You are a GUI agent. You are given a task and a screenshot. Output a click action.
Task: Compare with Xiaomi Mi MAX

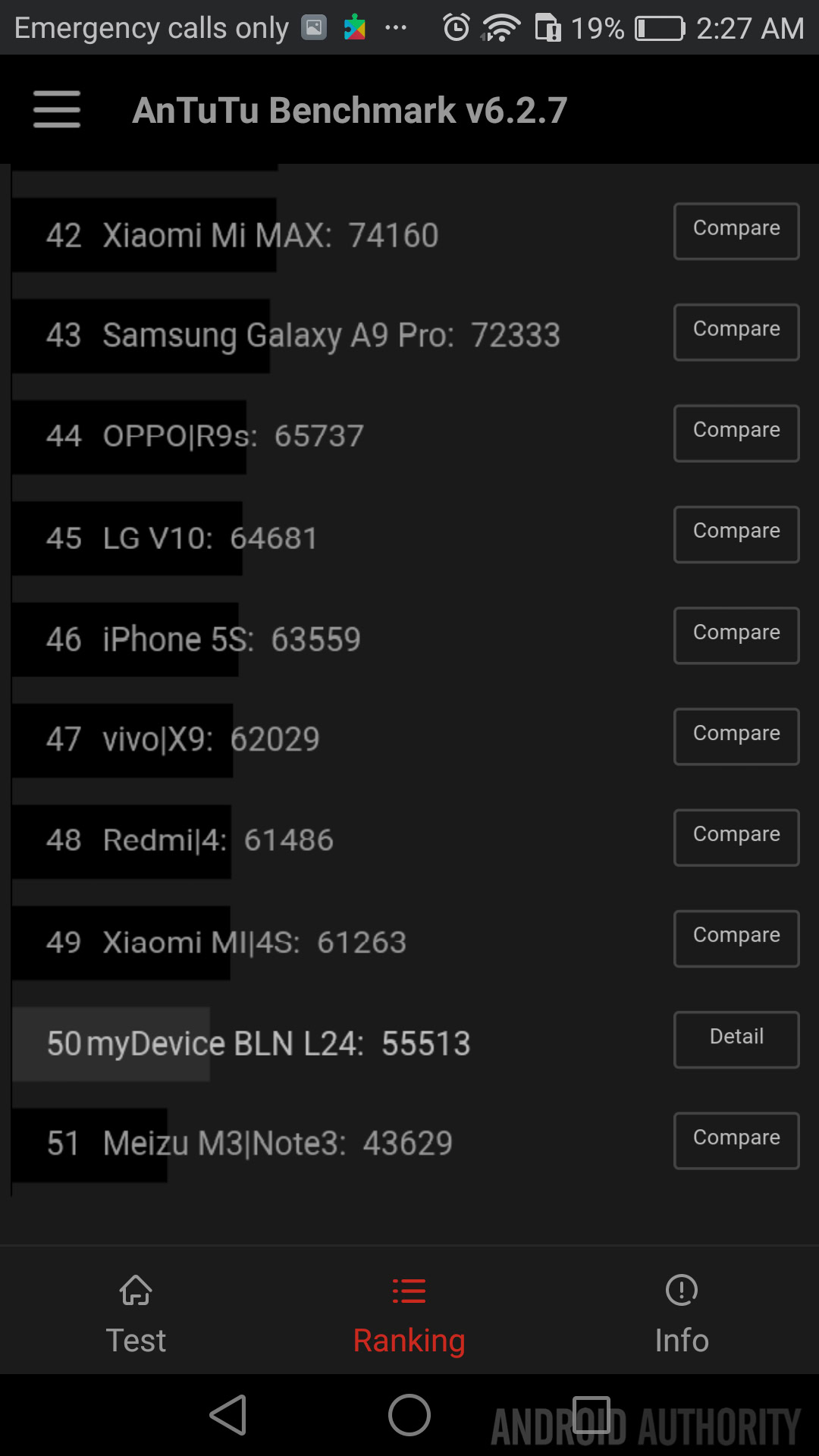pyautogui.click(x=736, y=231)
